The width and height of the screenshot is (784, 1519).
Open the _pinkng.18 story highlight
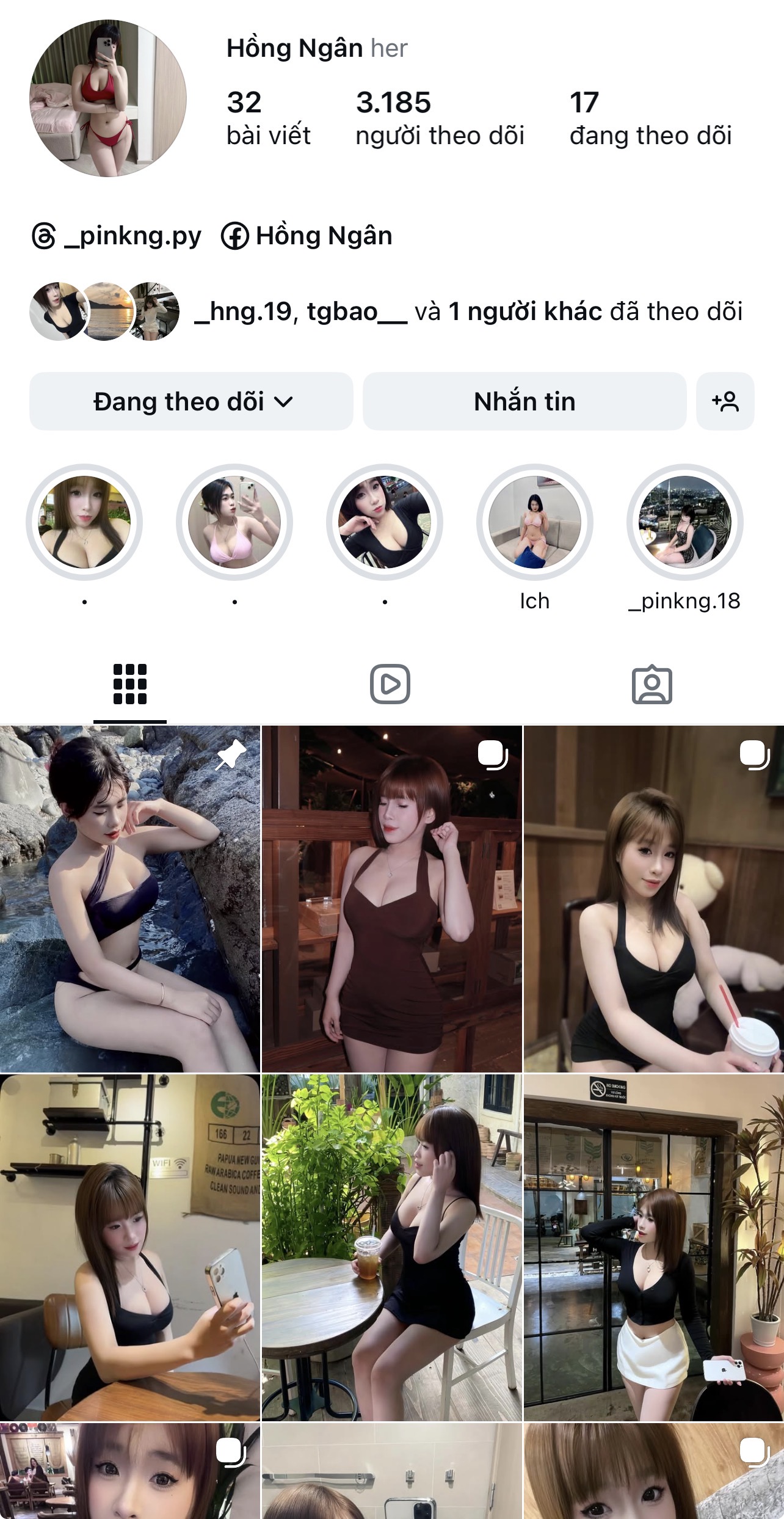[x=684, y=523]
